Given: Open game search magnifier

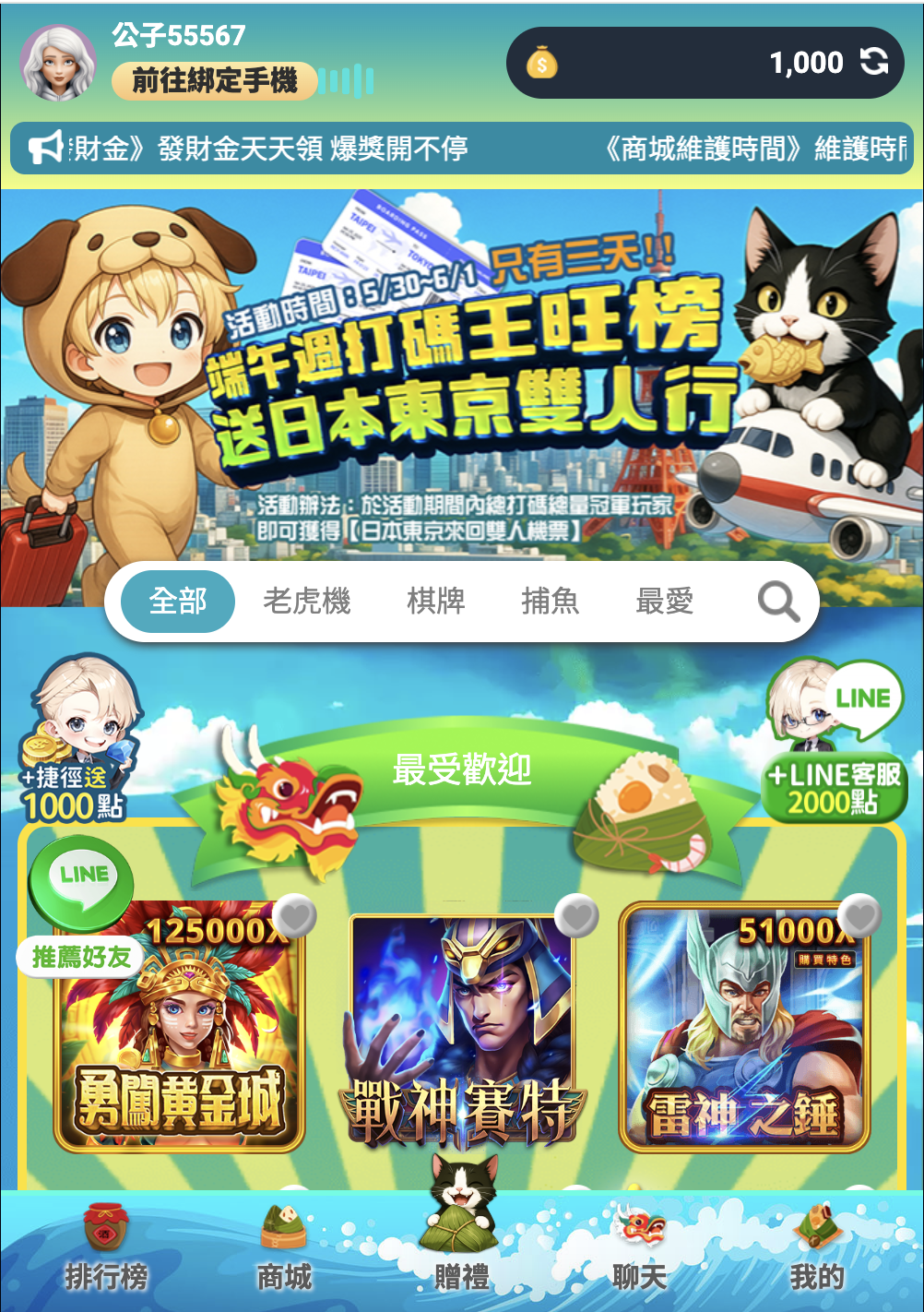Looking at the screenshot, I should (x=777, y=602).
